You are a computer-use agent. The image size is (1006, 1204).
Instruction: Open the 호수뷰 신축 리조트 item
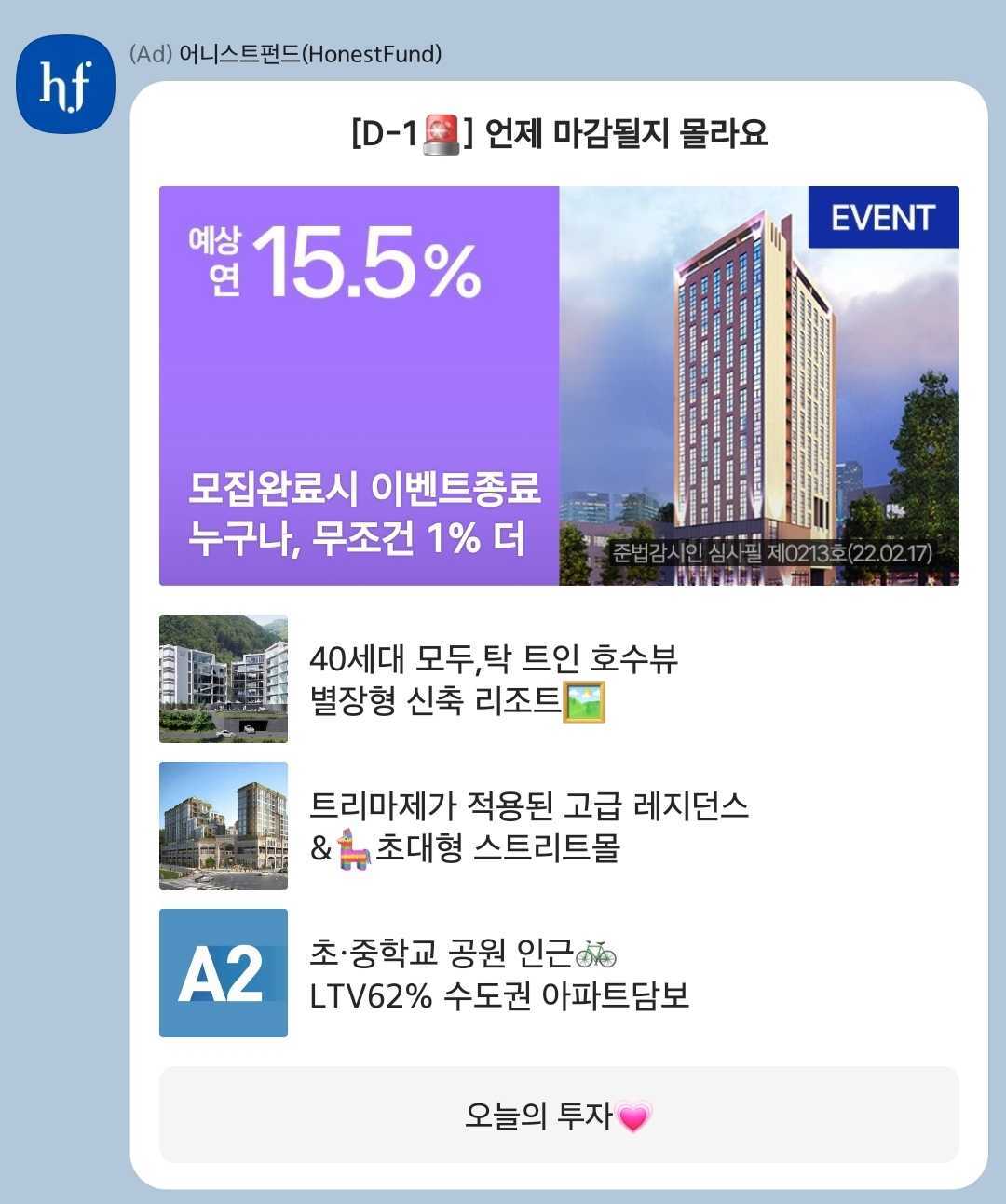[494, 679]
